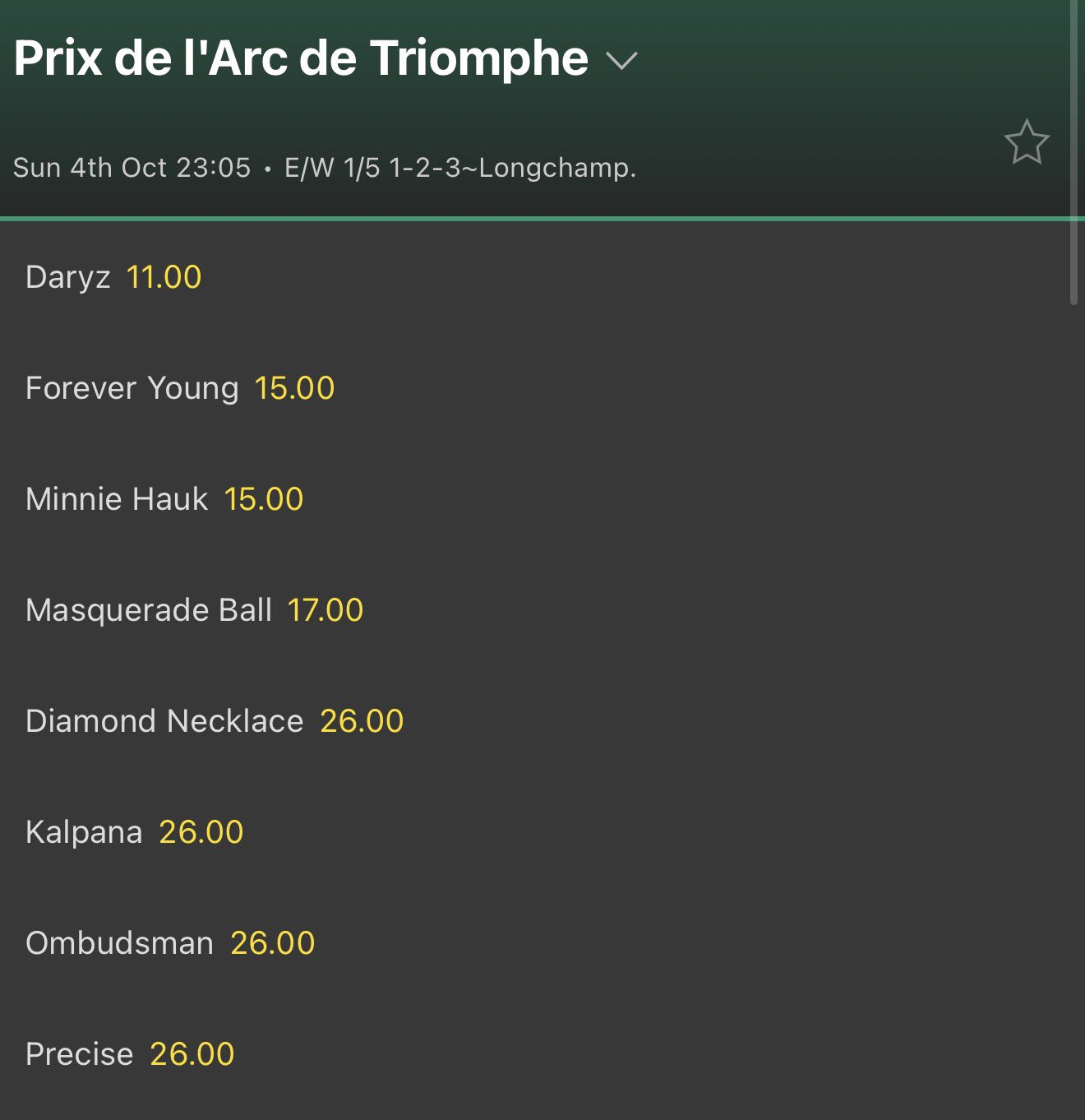Back Diamond Necklace at 26.00
This screenshot has width=1085, height=1120.
362,721
